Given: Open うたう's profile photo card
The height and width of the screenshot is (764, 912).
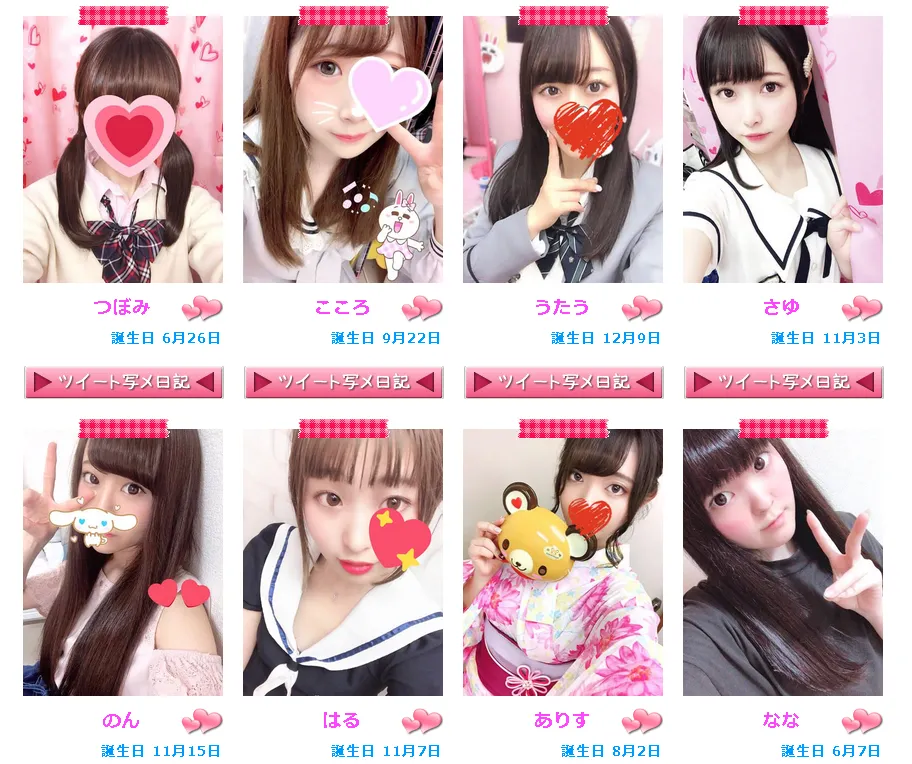Looking at the screenshot, I should click(x=563, y=150).
